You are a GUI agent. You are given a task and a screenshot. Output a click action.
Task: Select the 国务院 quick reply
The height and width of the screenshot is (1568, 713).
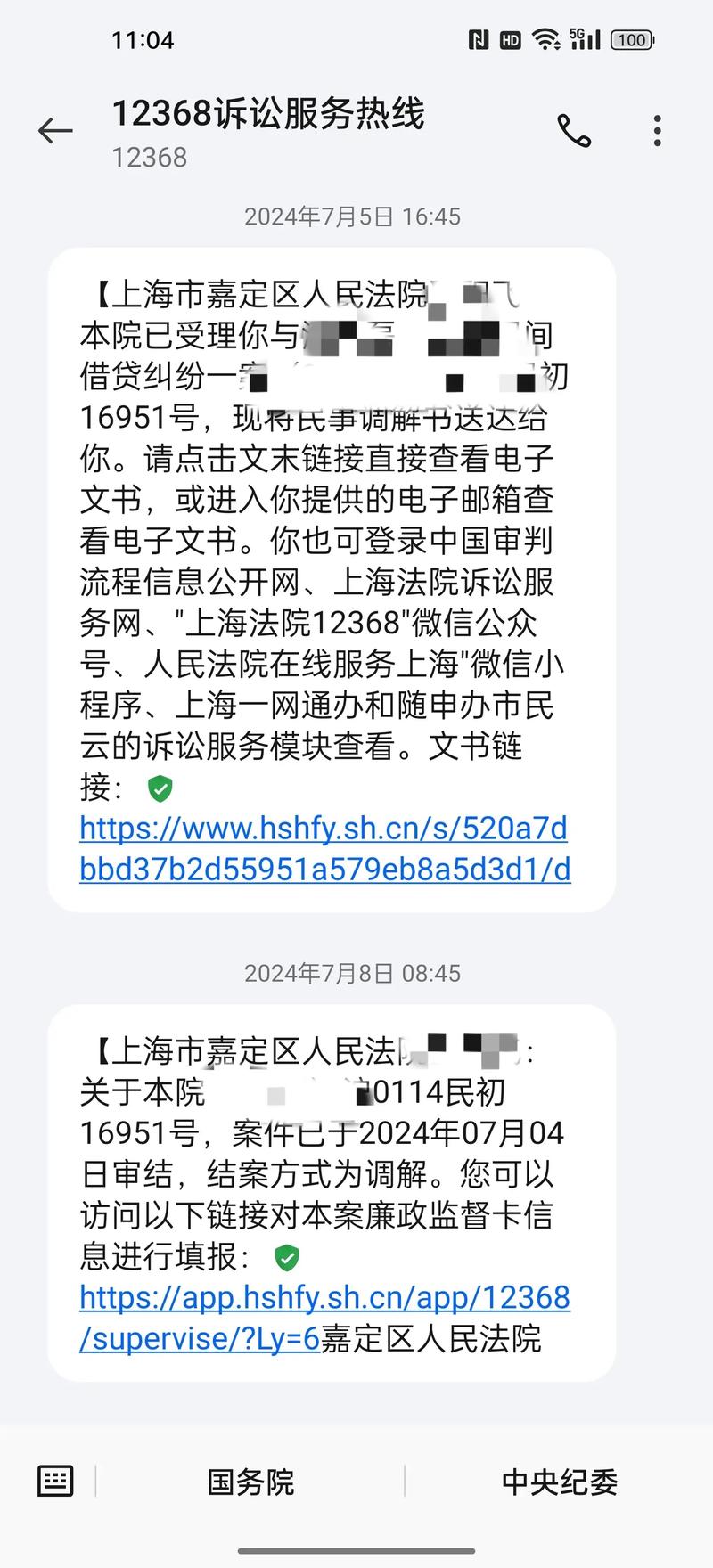tap(250, 1481)
